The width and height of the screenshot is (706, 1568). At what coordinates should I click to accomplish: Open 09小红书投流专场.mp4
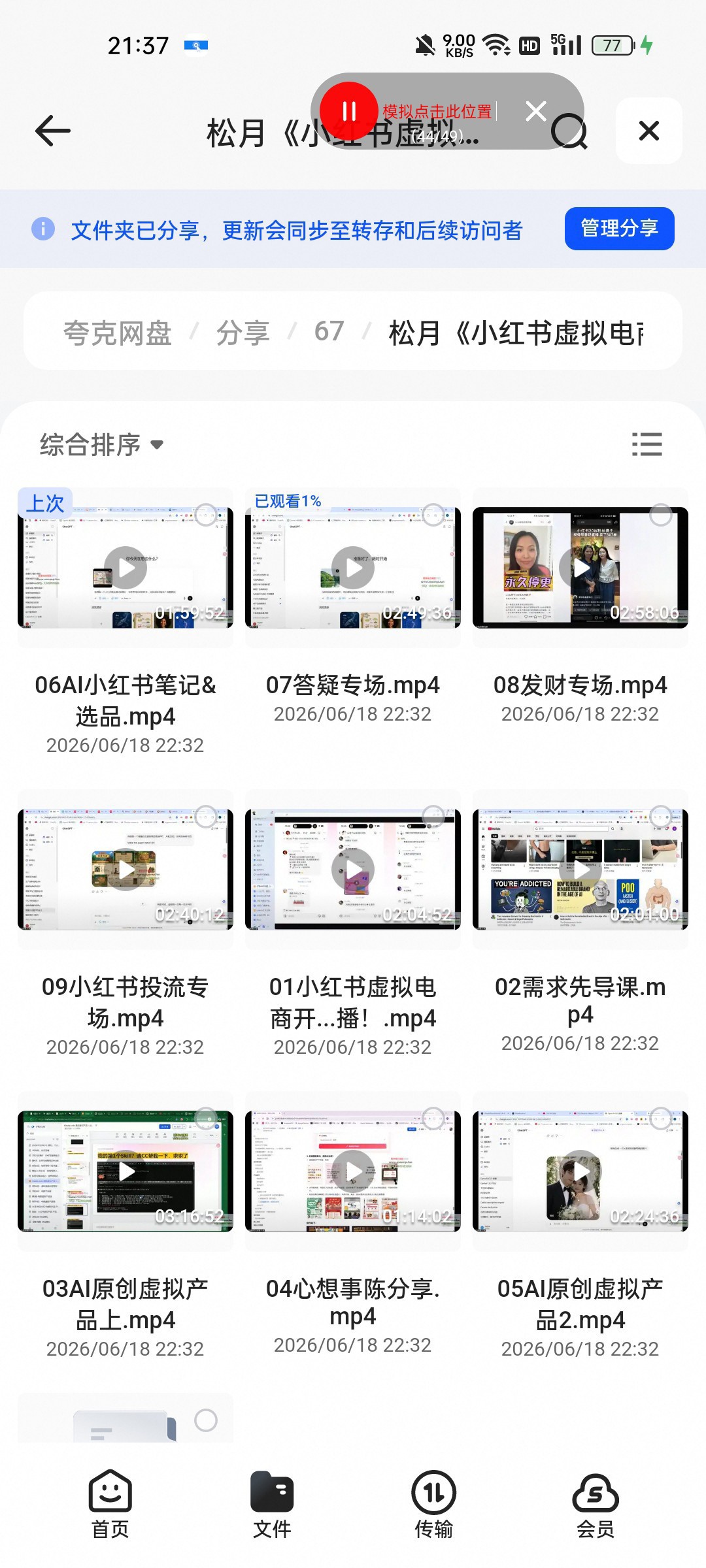(x=126, y=869)
